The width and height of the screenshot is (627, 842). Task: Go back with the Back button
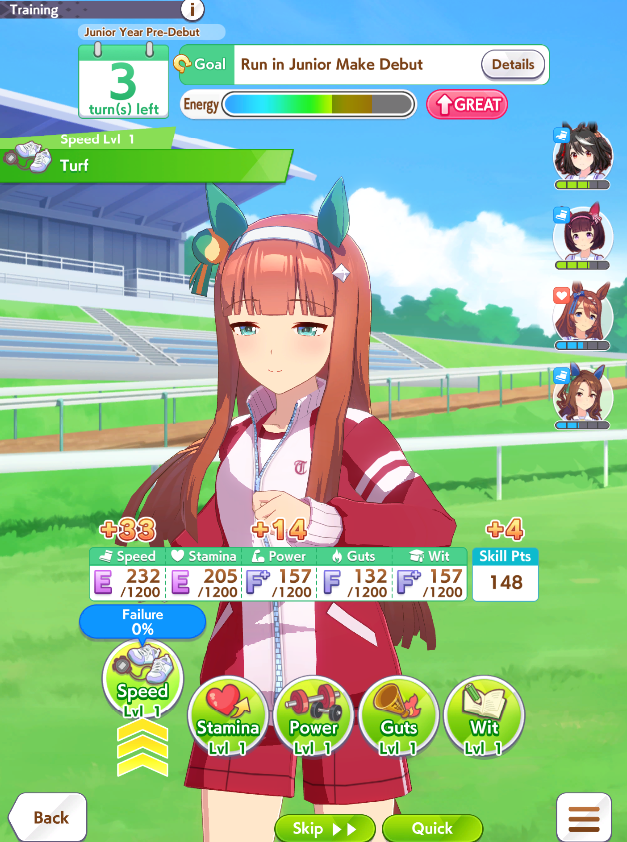pos(48,817)
